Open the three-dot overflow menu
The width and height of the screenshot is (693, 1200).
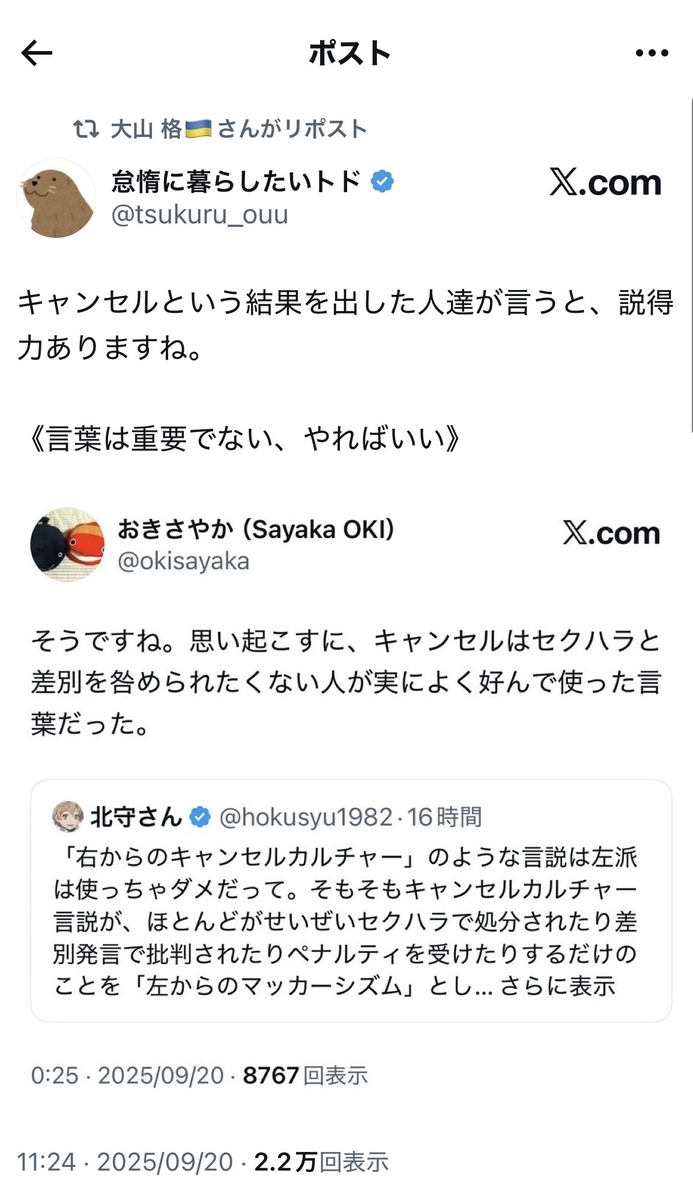point(650,53)
